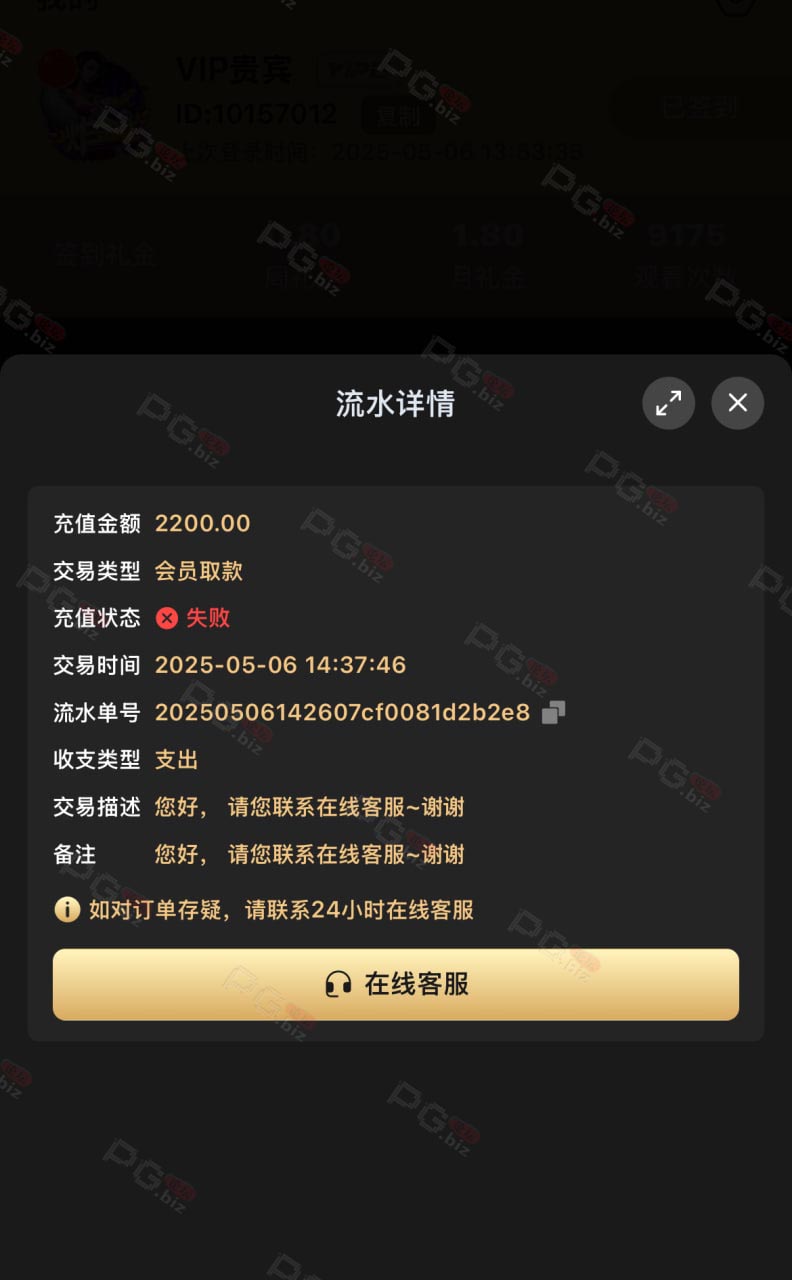This screenshot has height=1280, width=792.
Task: Expand the 流水详情 dialog to full screen
Action: click(x=668, y=403)
